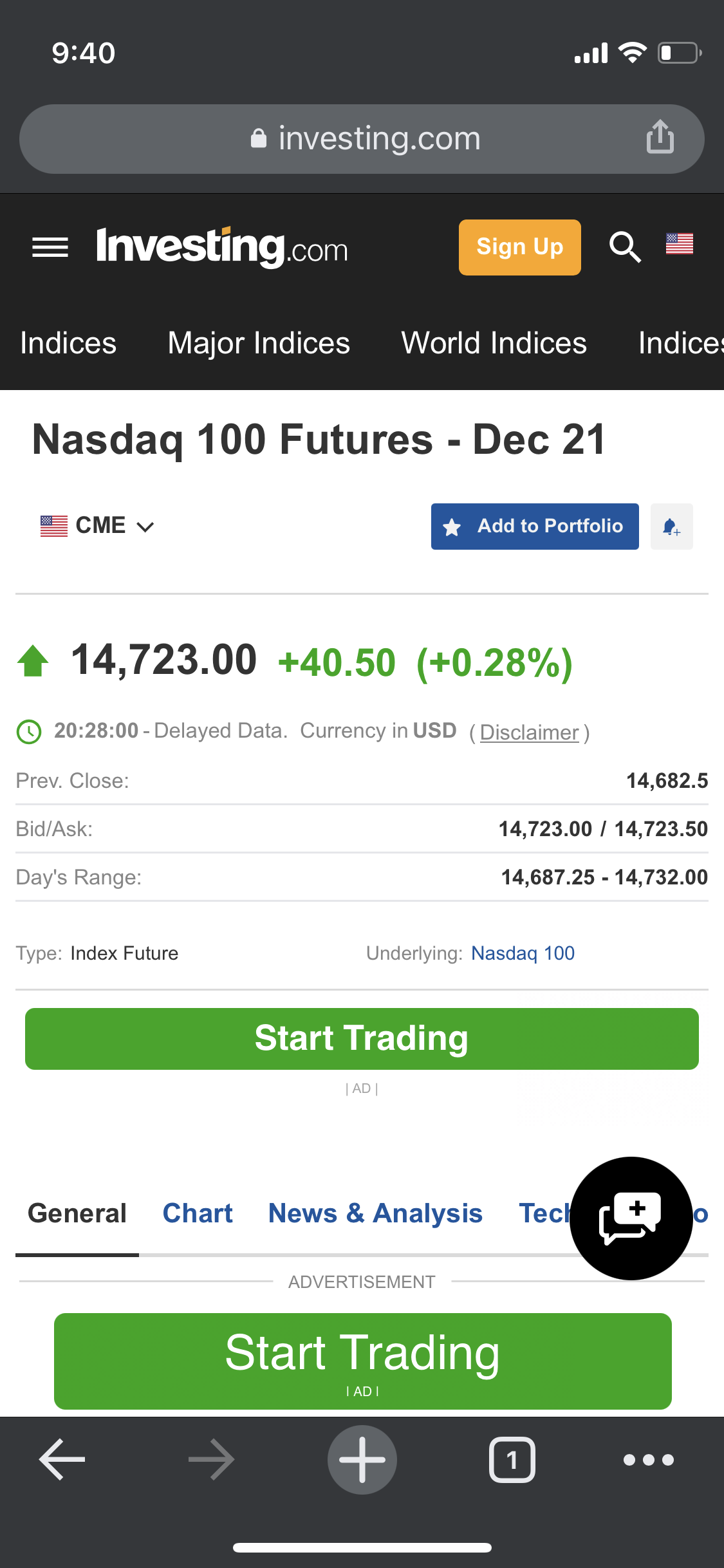
Task: Share this page from the address bar
Action: 660,138
